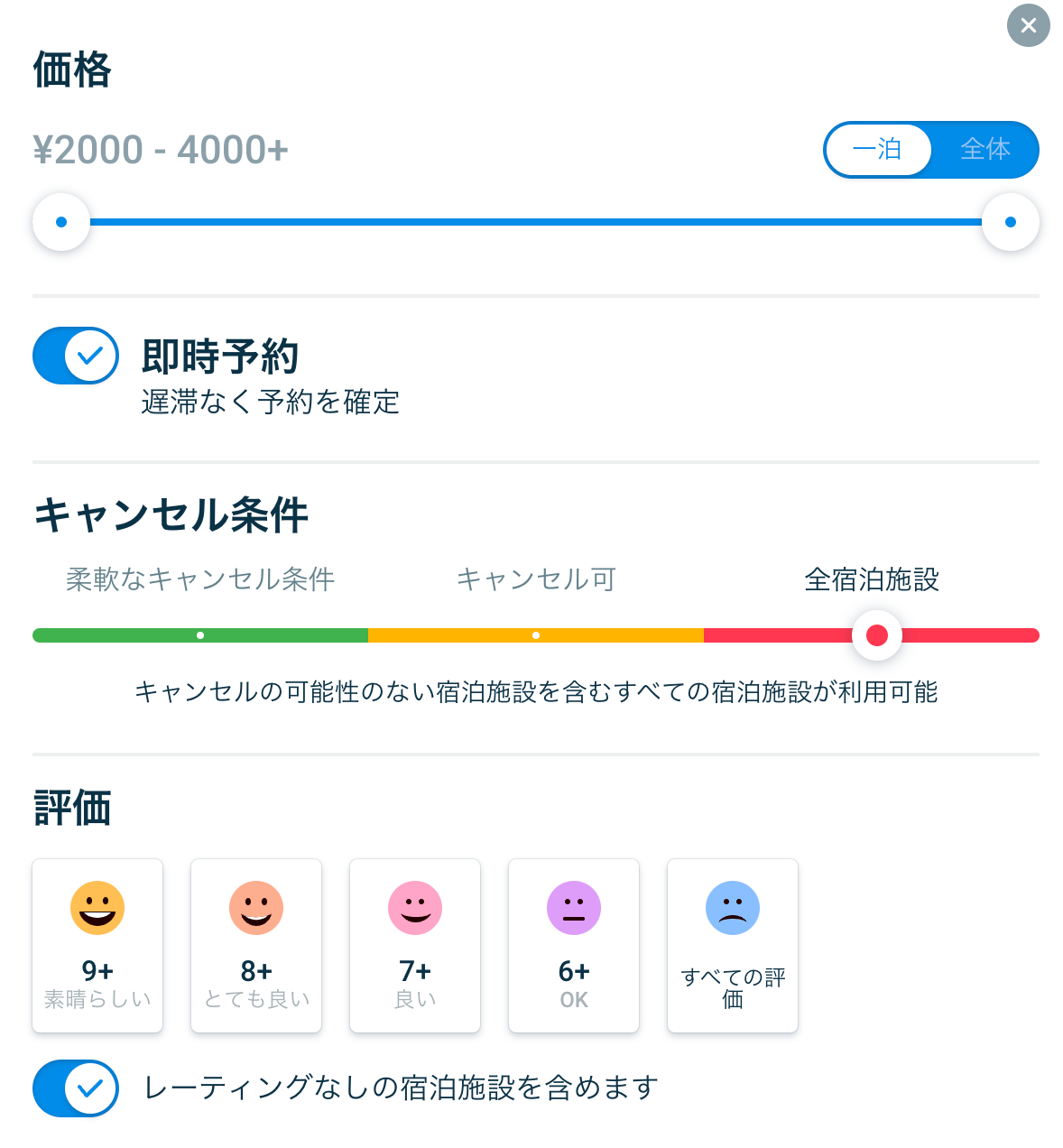The image size is (1063, 1148).
Task: Switch price display to 全体
Action: (984, 149)
